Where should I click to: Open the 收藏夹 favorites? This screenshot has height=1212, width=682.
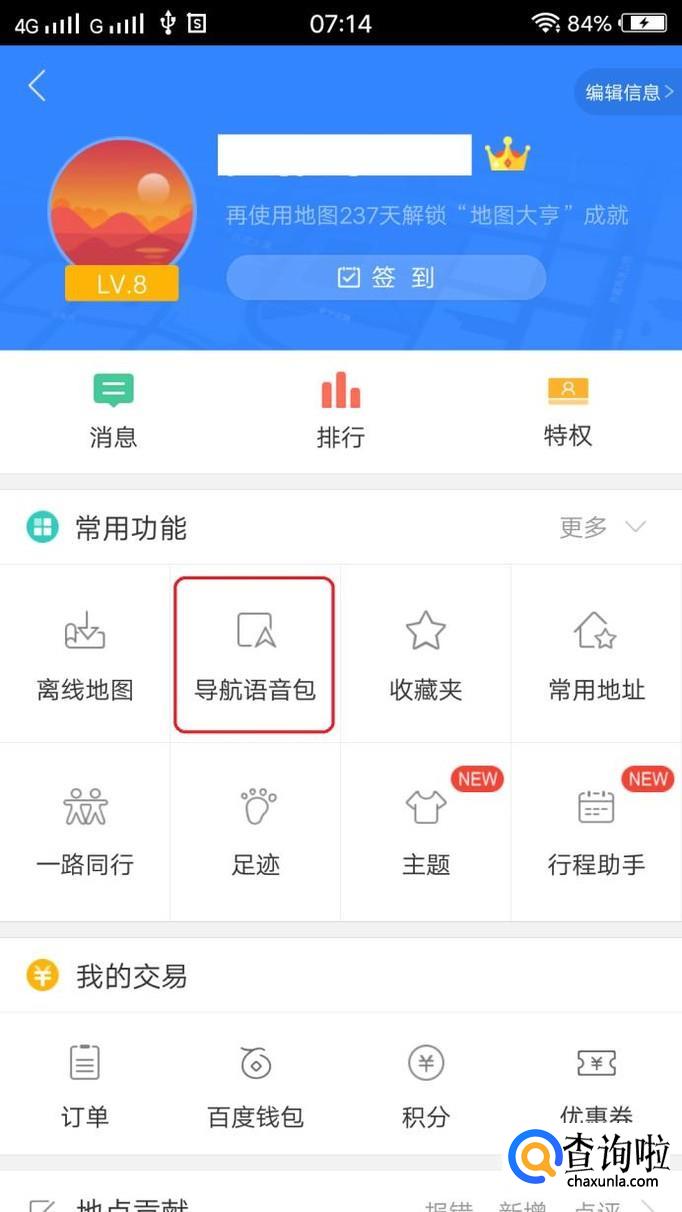[x=426, y=654]
